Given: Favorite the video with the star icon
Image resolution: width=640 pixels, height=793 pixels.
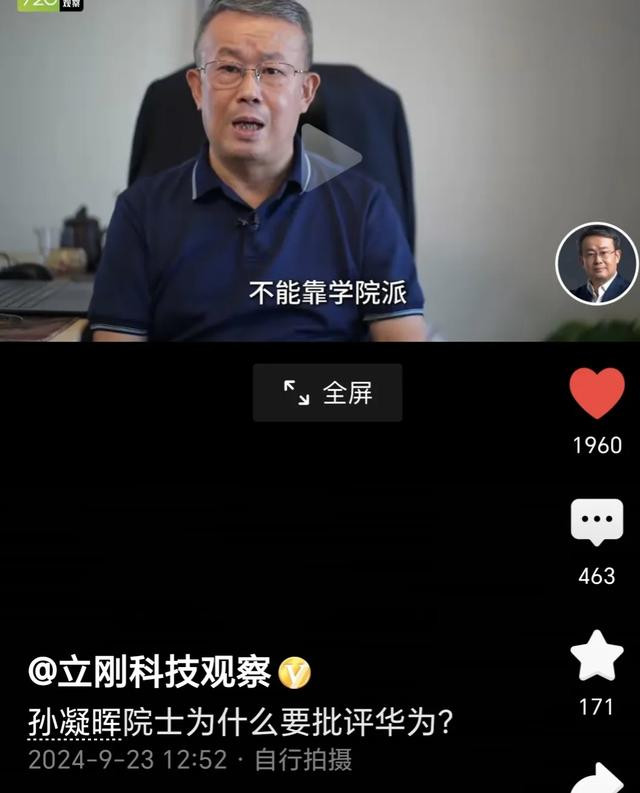Looking at the screenshot, I should (597, 656).
